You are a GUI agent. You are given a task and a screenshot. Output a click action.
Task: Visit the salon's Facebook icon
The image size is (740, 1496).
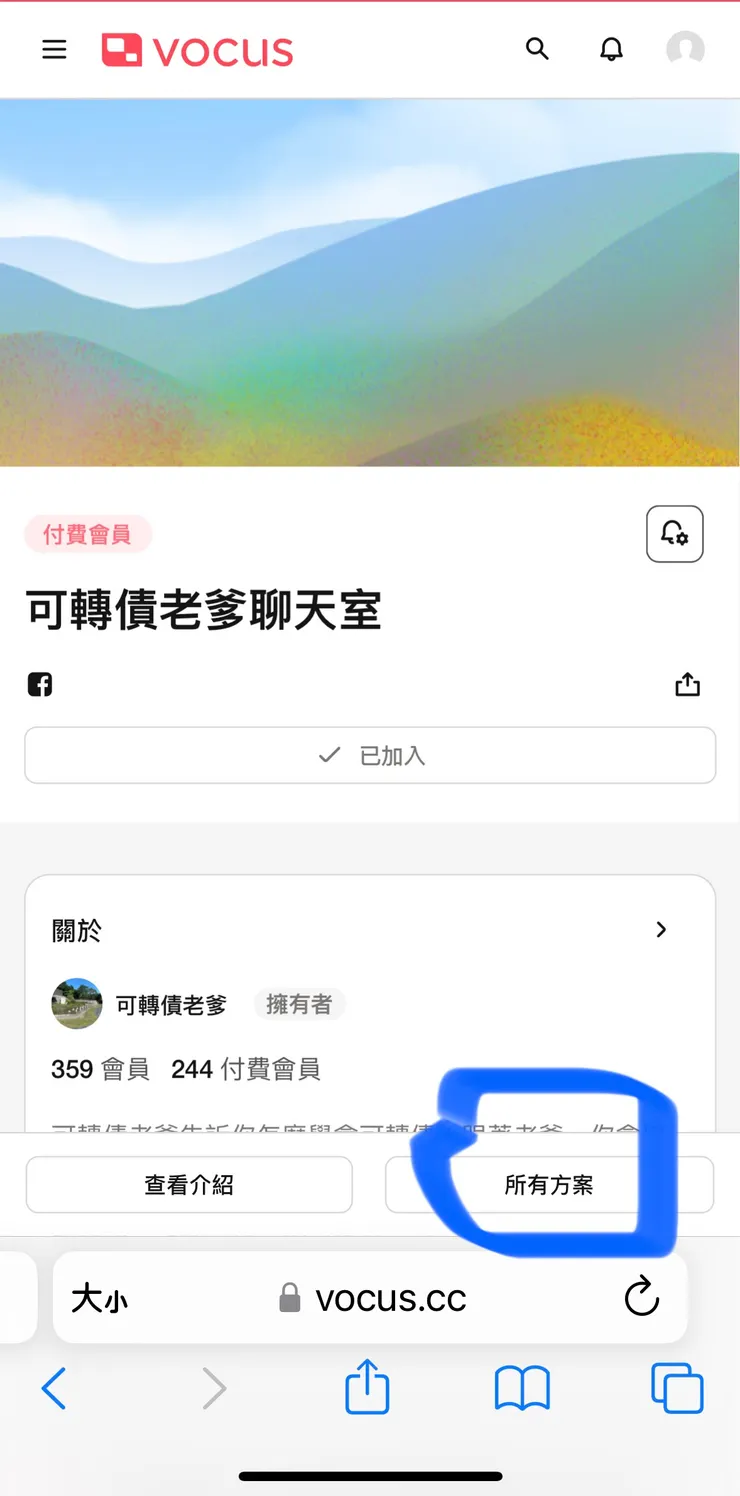[39, 684]
